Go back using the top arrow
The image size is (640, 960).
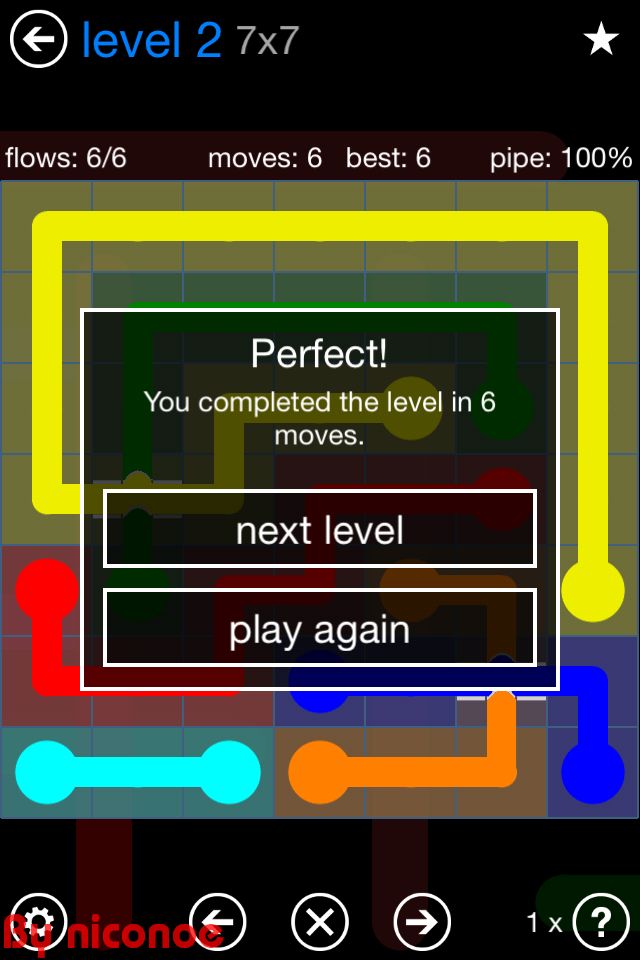(39, 40)
